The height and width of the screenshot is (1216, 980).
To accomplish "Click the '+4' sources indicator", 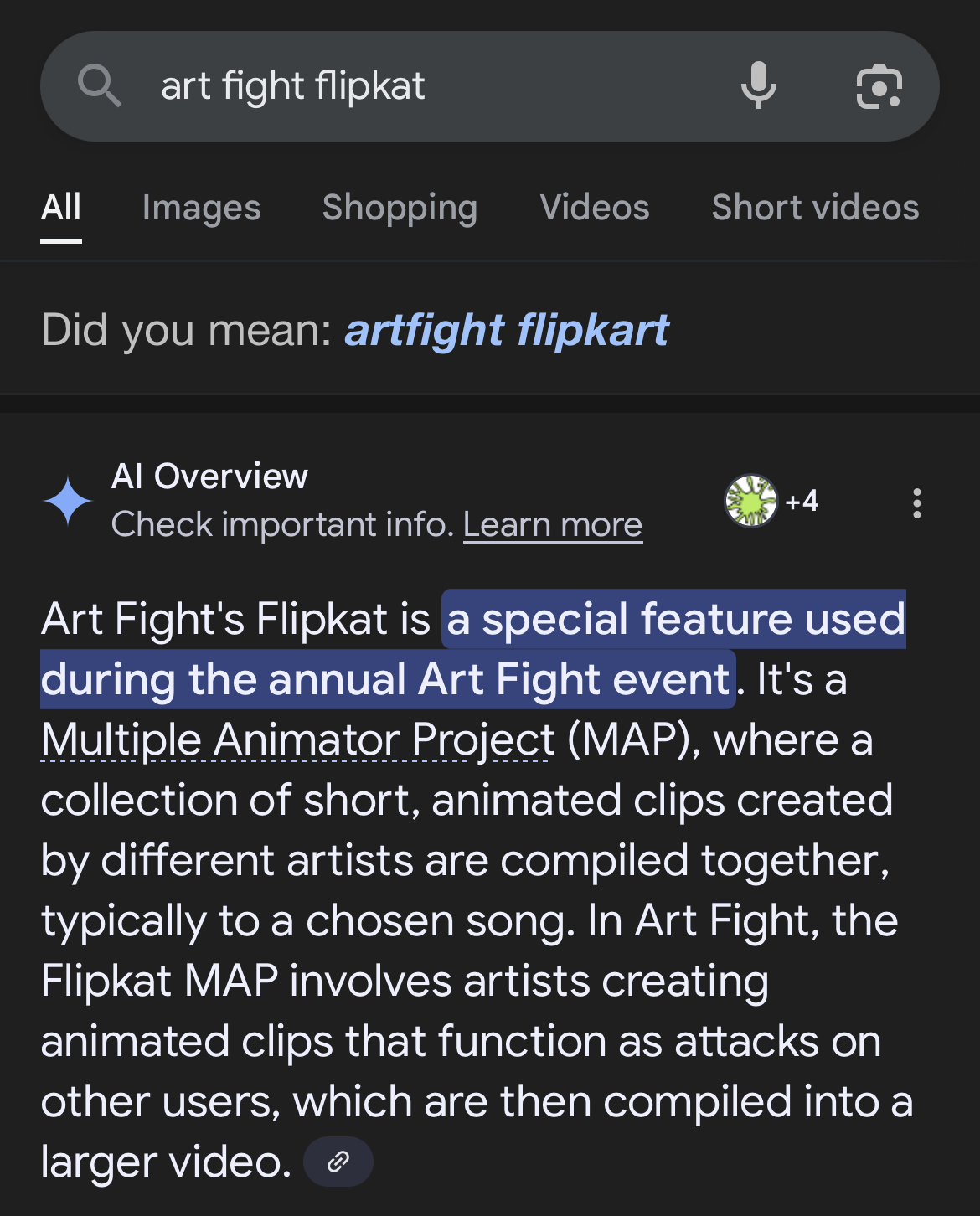I will click(x=802, y=501).
